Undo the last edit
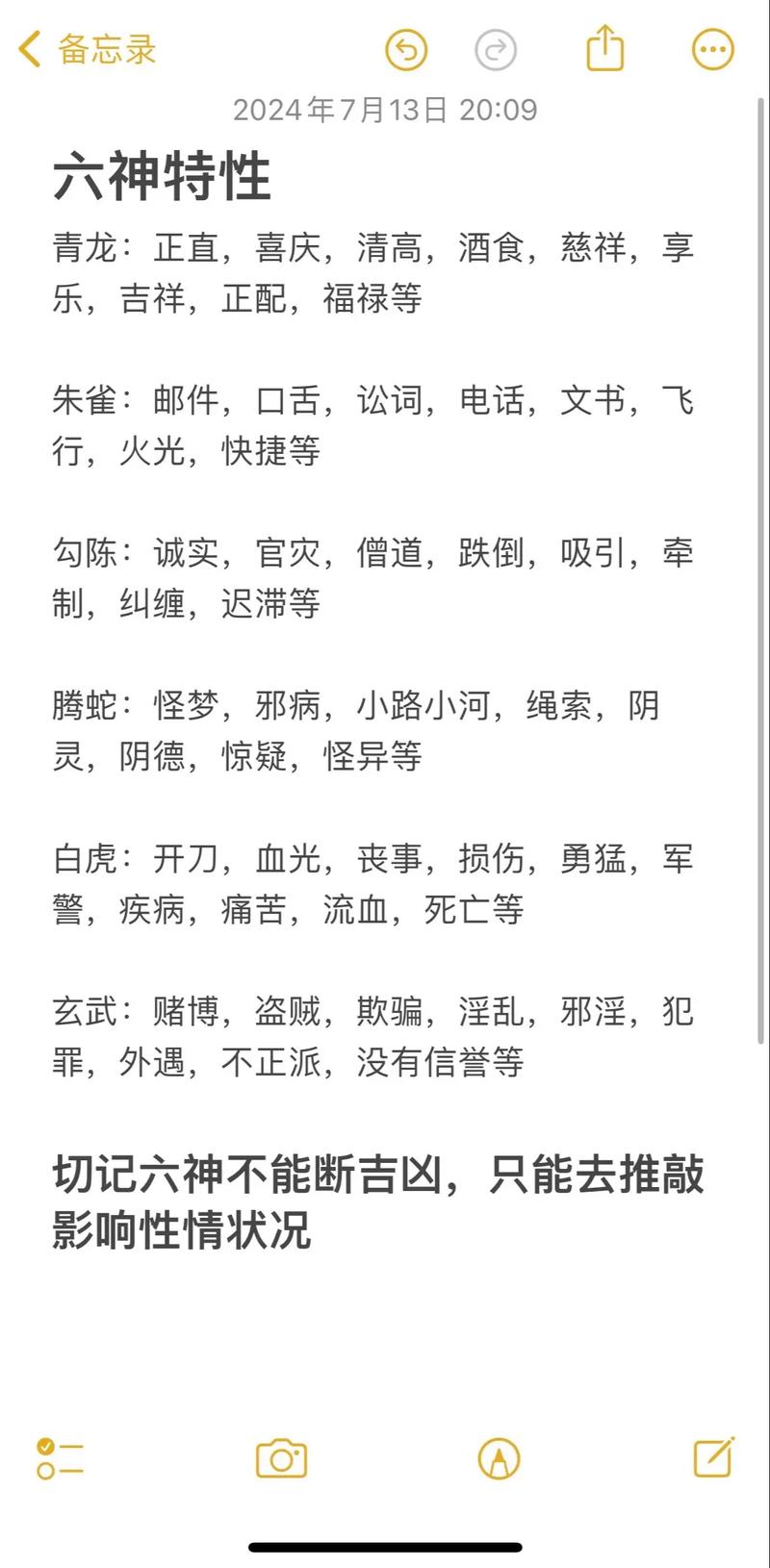This screenshot has height=1568, width=770. (x=406, y=50)
